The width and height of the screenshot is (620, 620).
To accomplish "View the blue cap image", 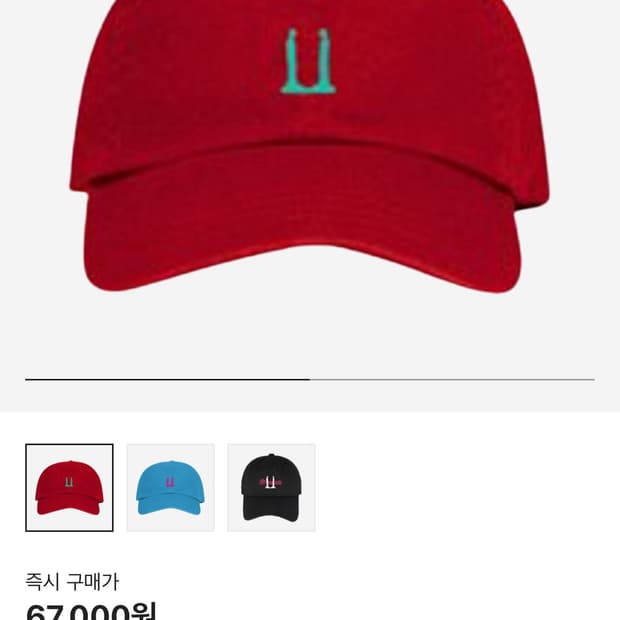I will click(170, 488).
